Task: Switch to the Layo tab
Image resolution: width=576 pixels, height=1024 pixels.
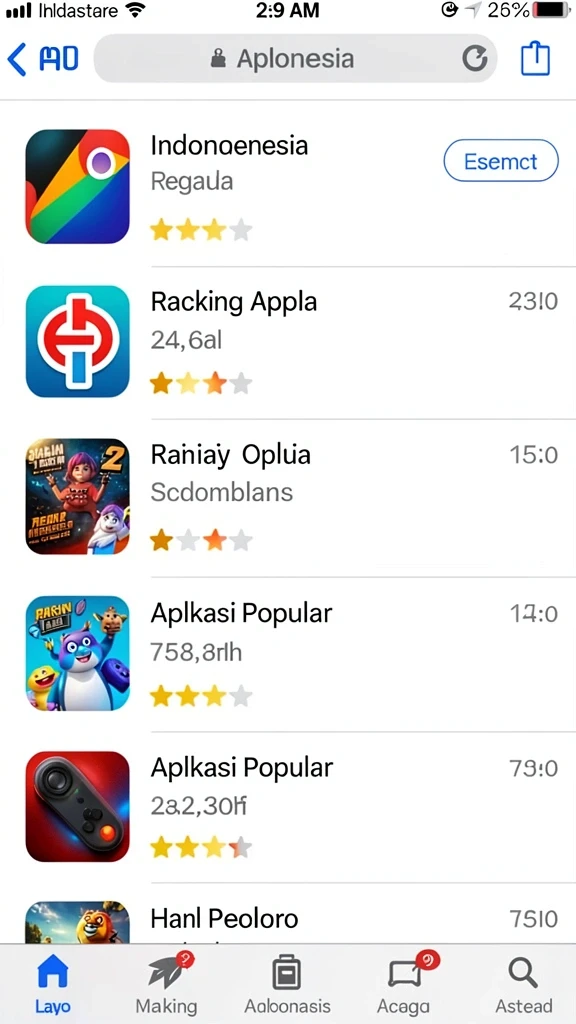Action: point(53,984)
